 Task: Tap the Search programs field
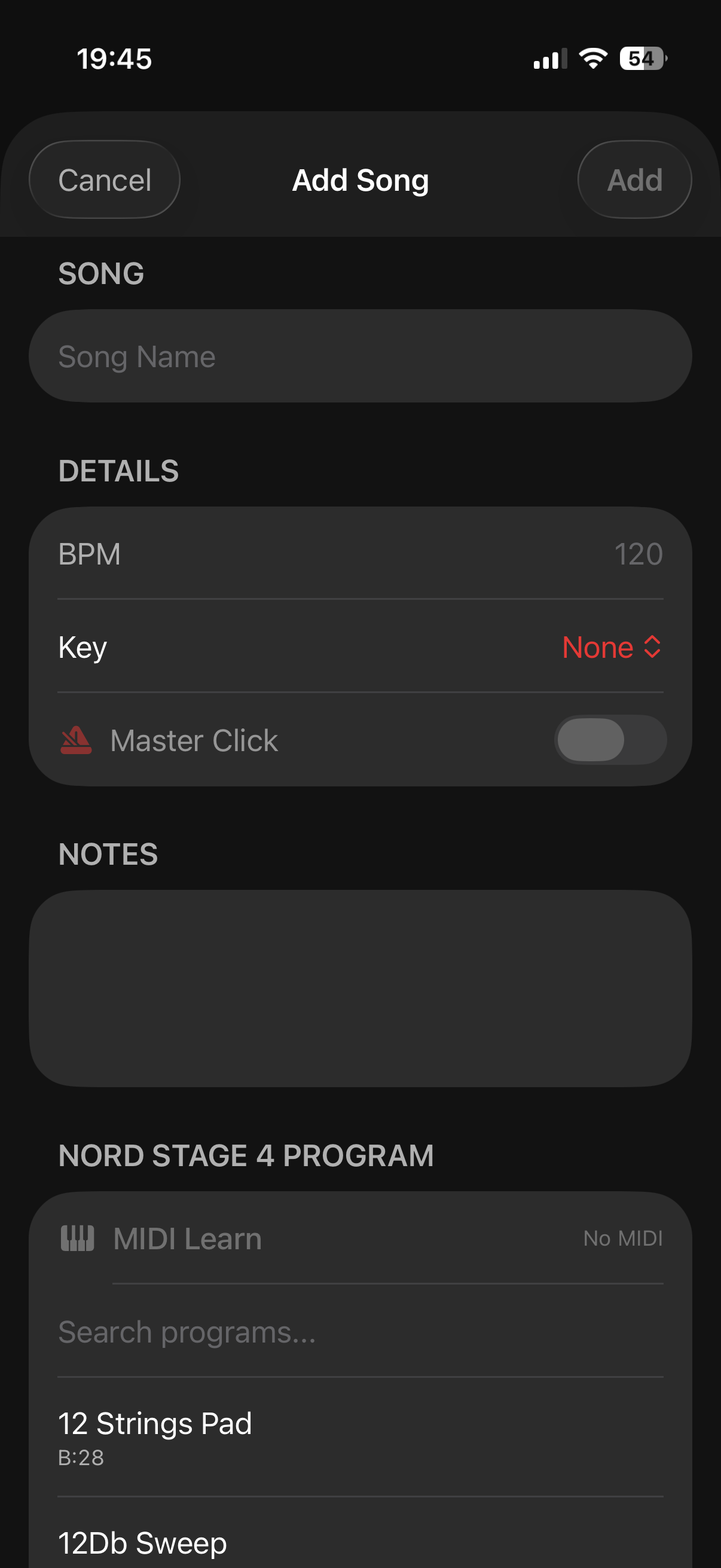tap(360, 1331)
